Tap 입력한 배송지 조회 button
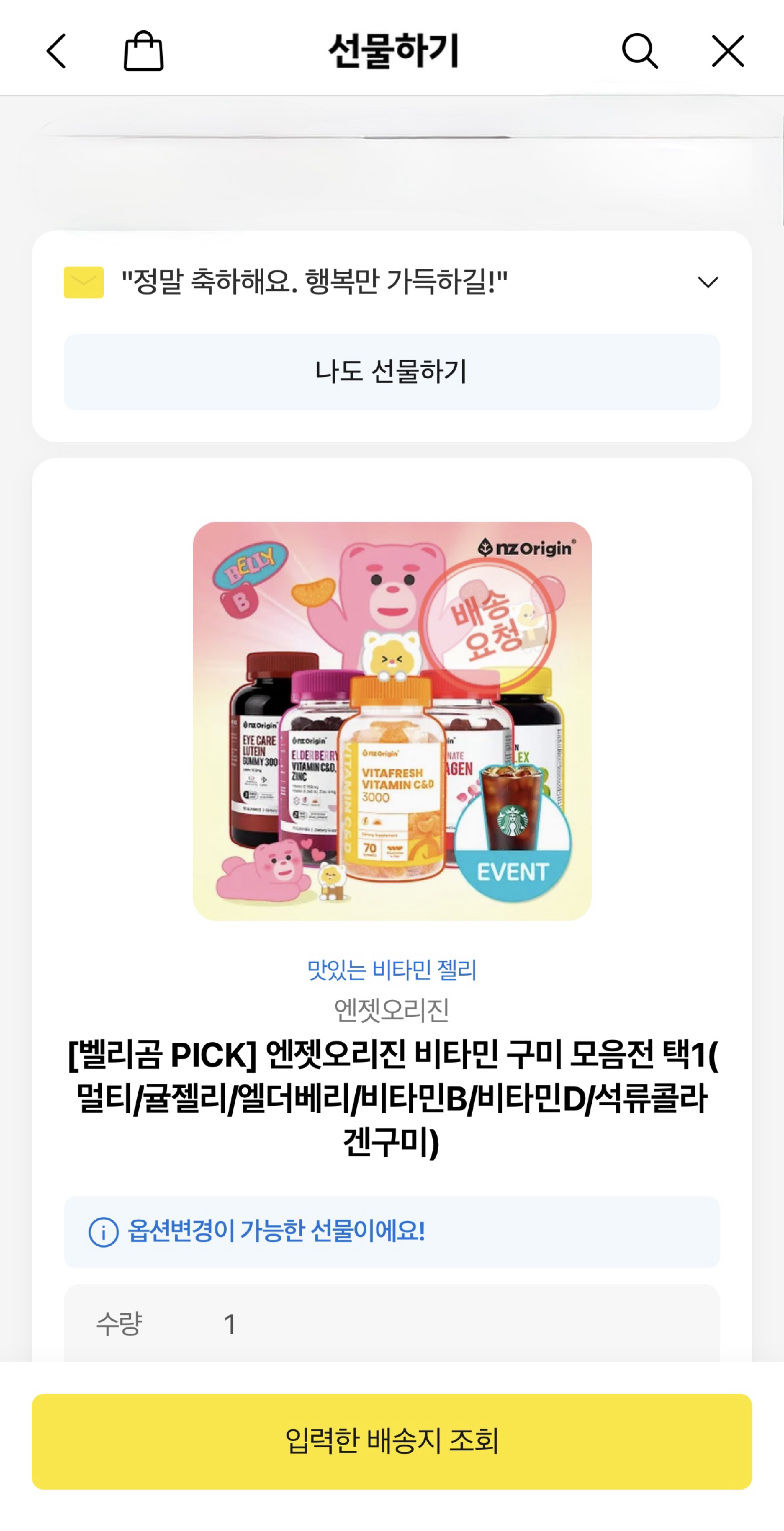 (391, 1441)
